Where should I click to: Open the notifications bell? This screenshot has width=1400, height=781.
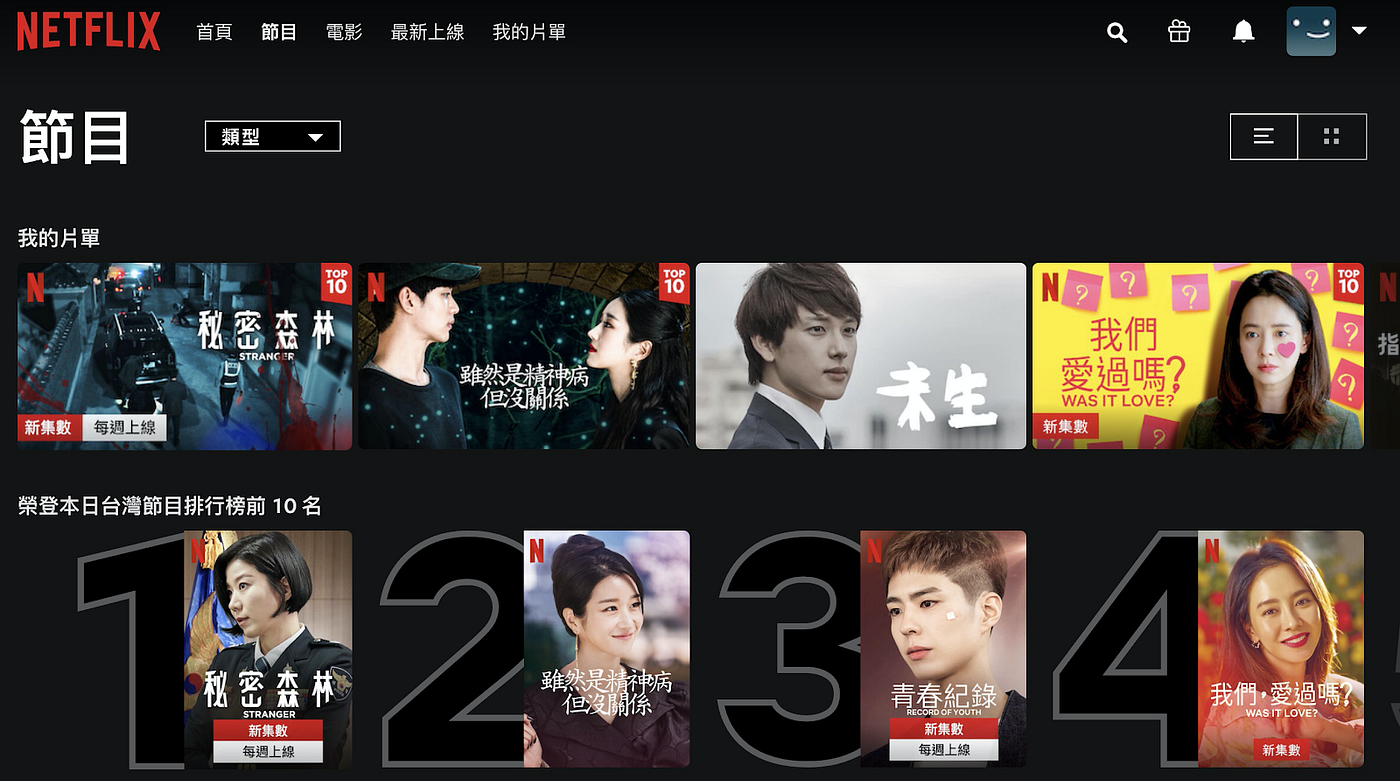pos(1243,32)
